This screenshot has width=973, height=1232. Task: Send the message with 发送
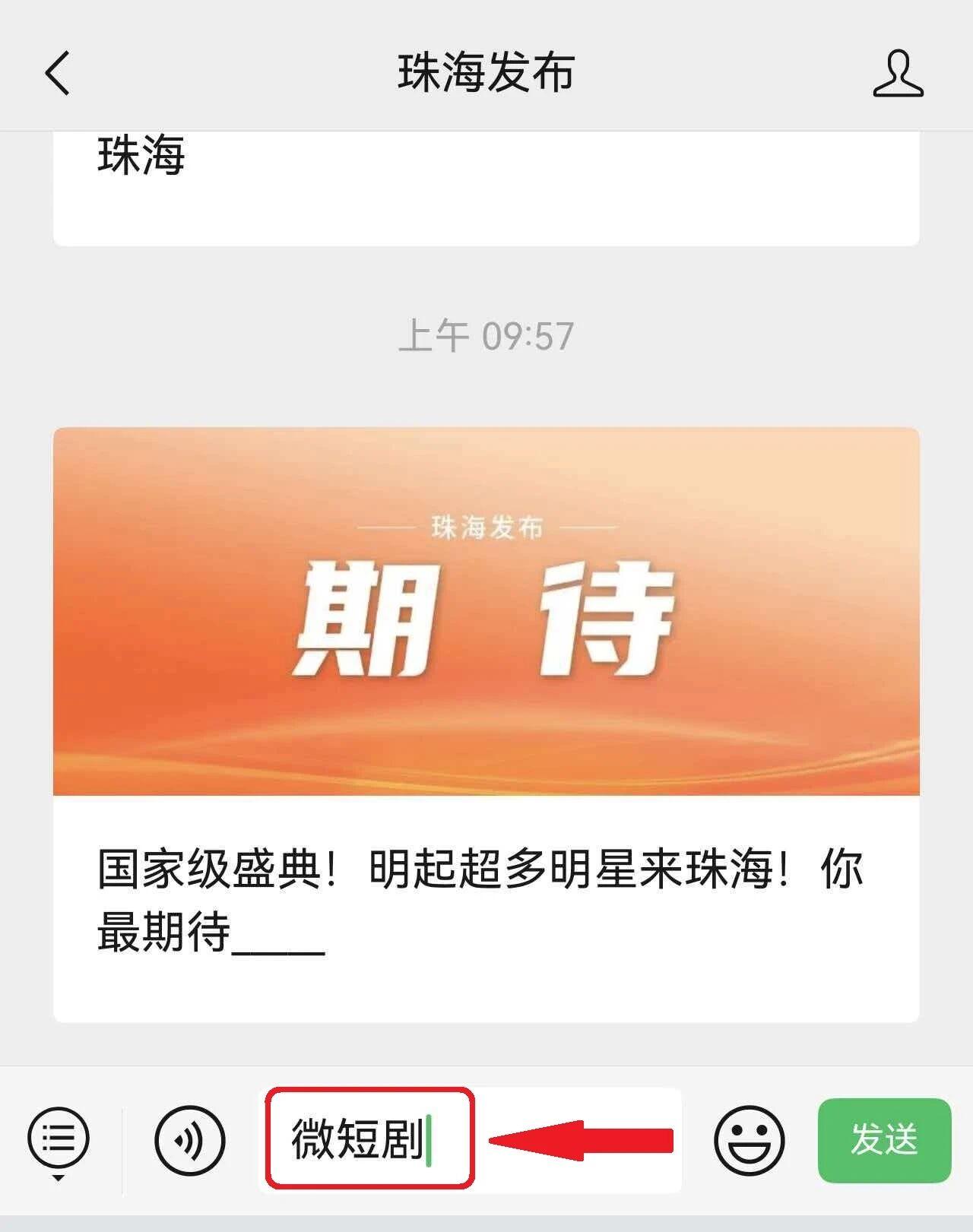tap(884, 1140)
